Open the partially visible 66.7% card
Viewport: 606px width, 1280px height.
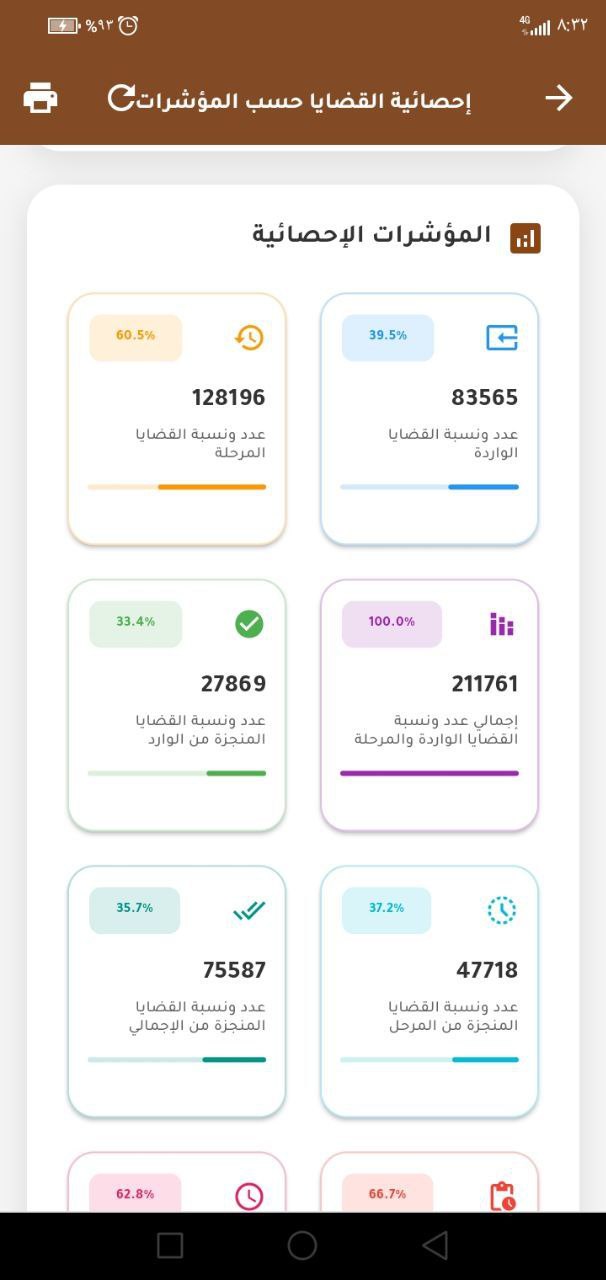pyautogui.click(x=429, y=1185)
